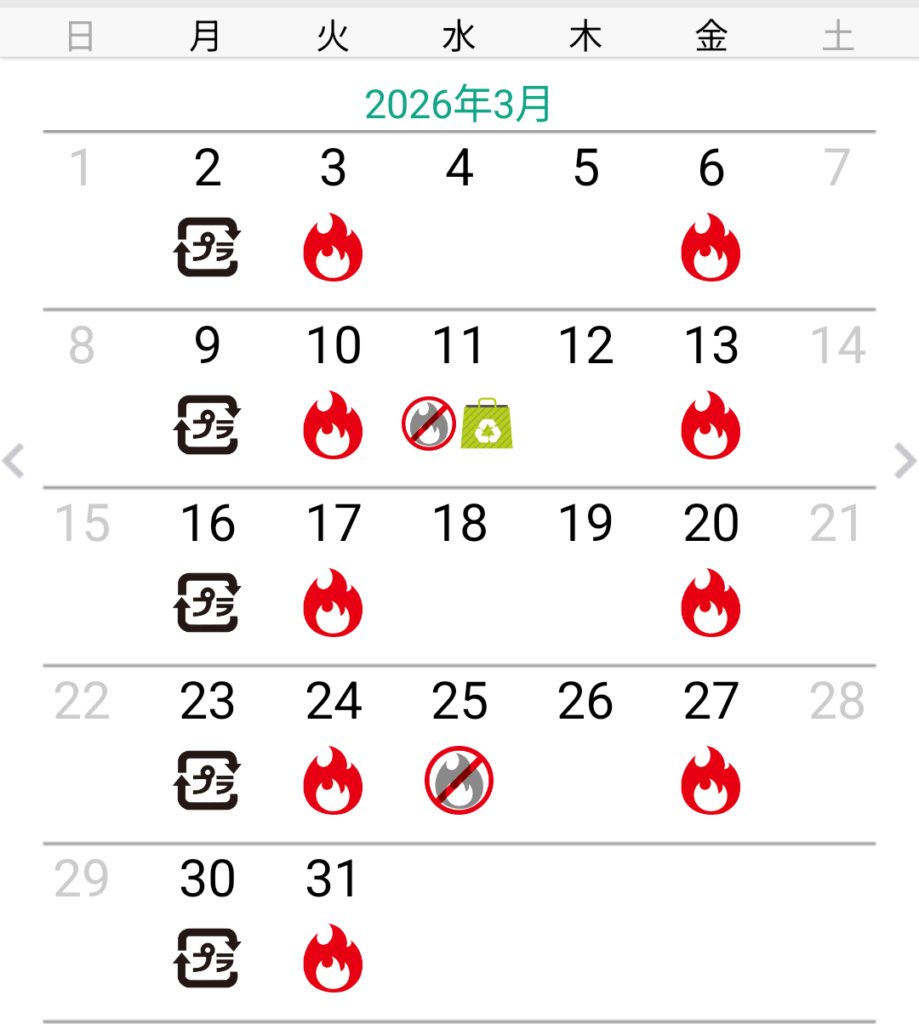This screenshot has width=919, height=1024.
Task: Go to the next month
Action: tap(904, 461)
